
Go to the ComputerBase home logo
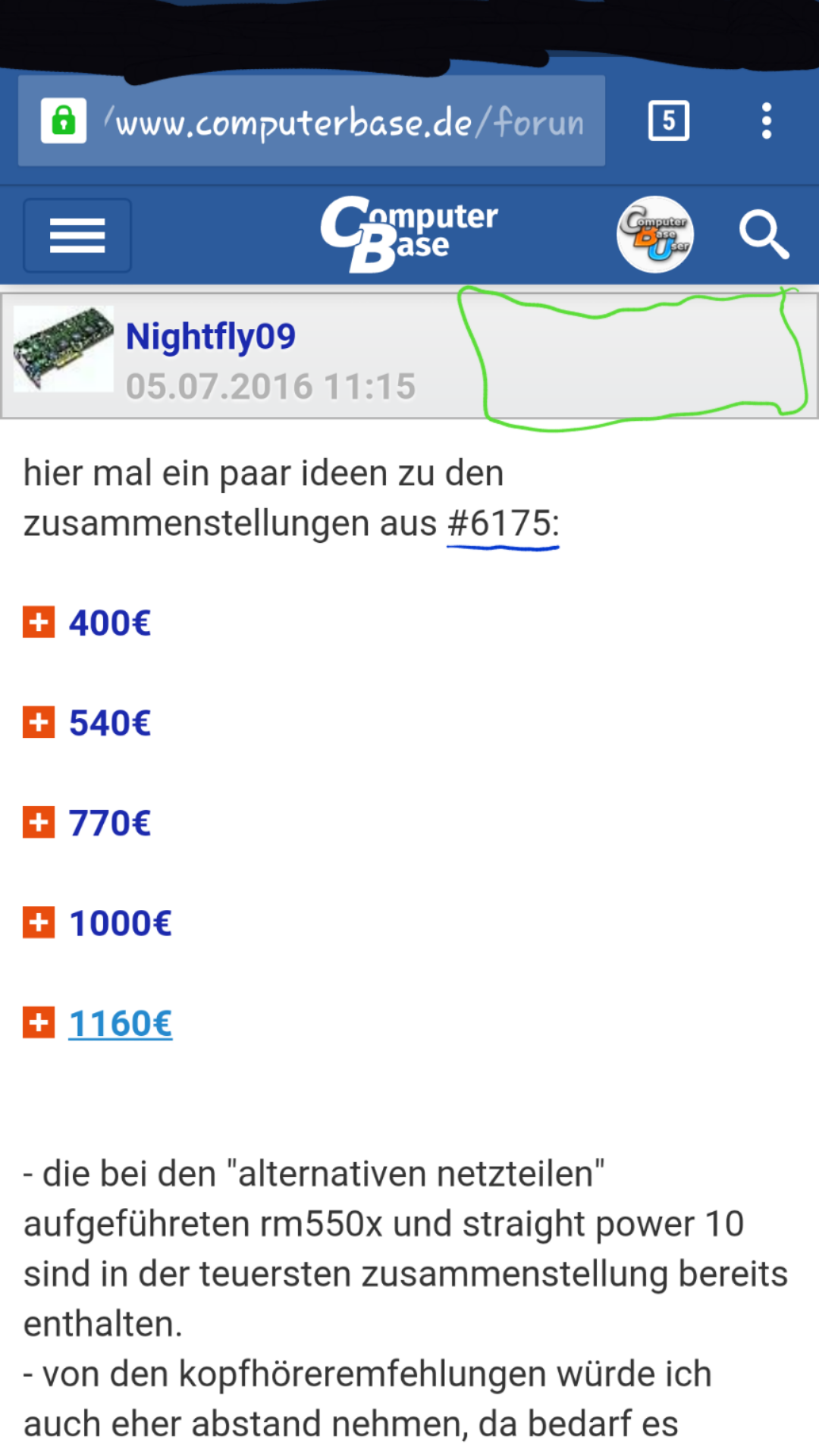pyautogui.click(x=409, y=234)
